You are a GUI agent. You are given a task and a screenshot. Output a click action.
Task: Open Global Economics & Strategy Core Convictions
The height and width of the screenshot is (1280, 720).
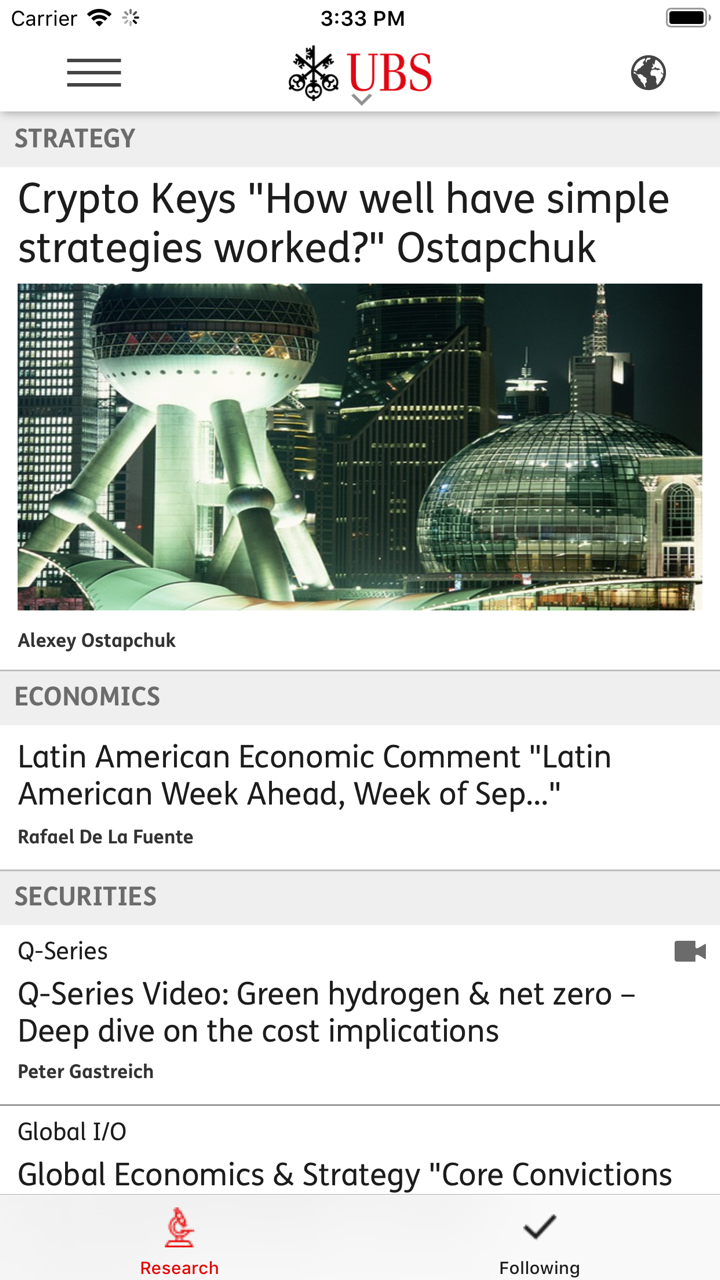[345, 1173]
